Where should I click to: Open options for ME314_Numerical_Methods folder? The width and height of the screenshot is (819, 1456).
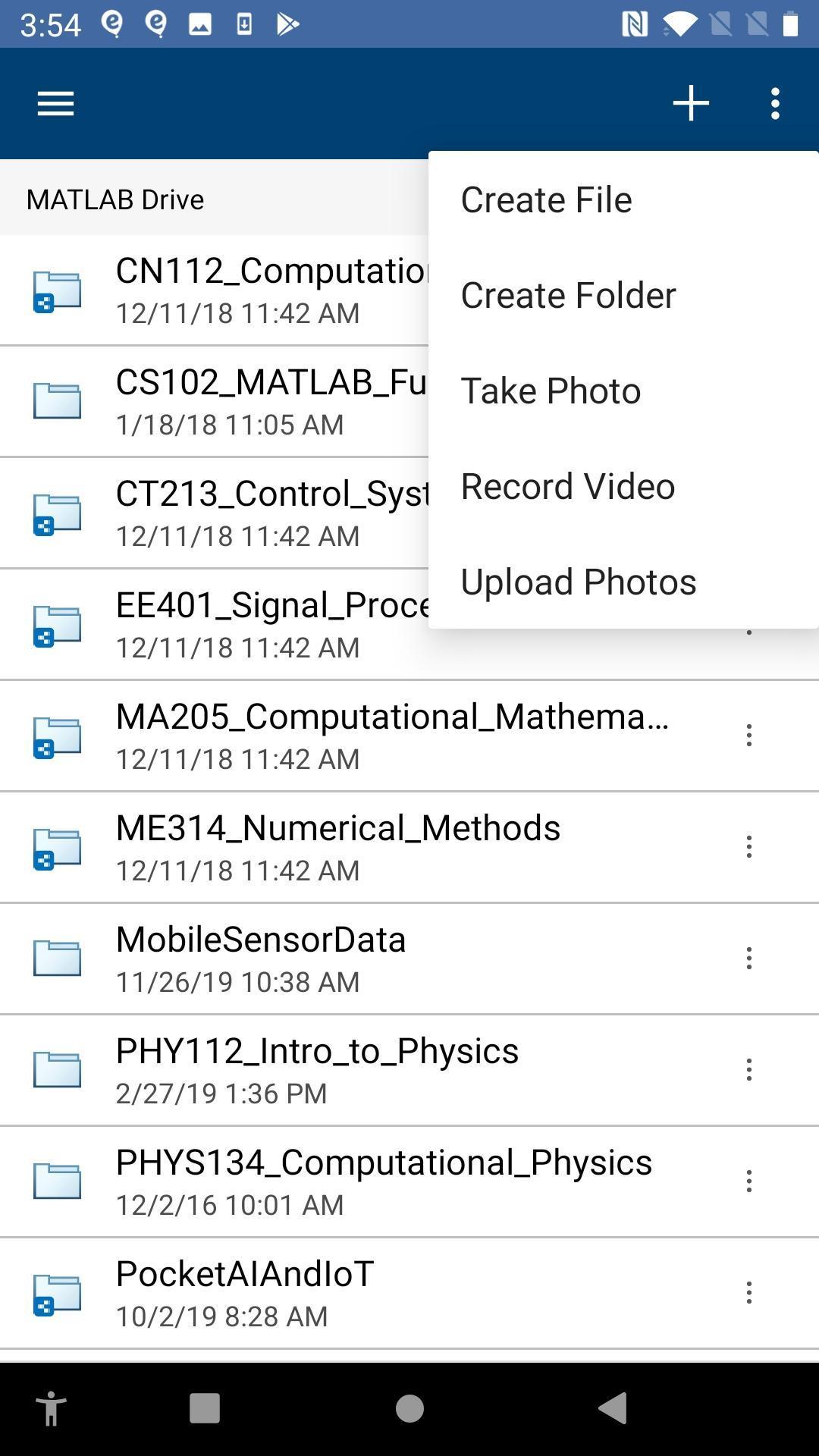click(x=748, y=846)
